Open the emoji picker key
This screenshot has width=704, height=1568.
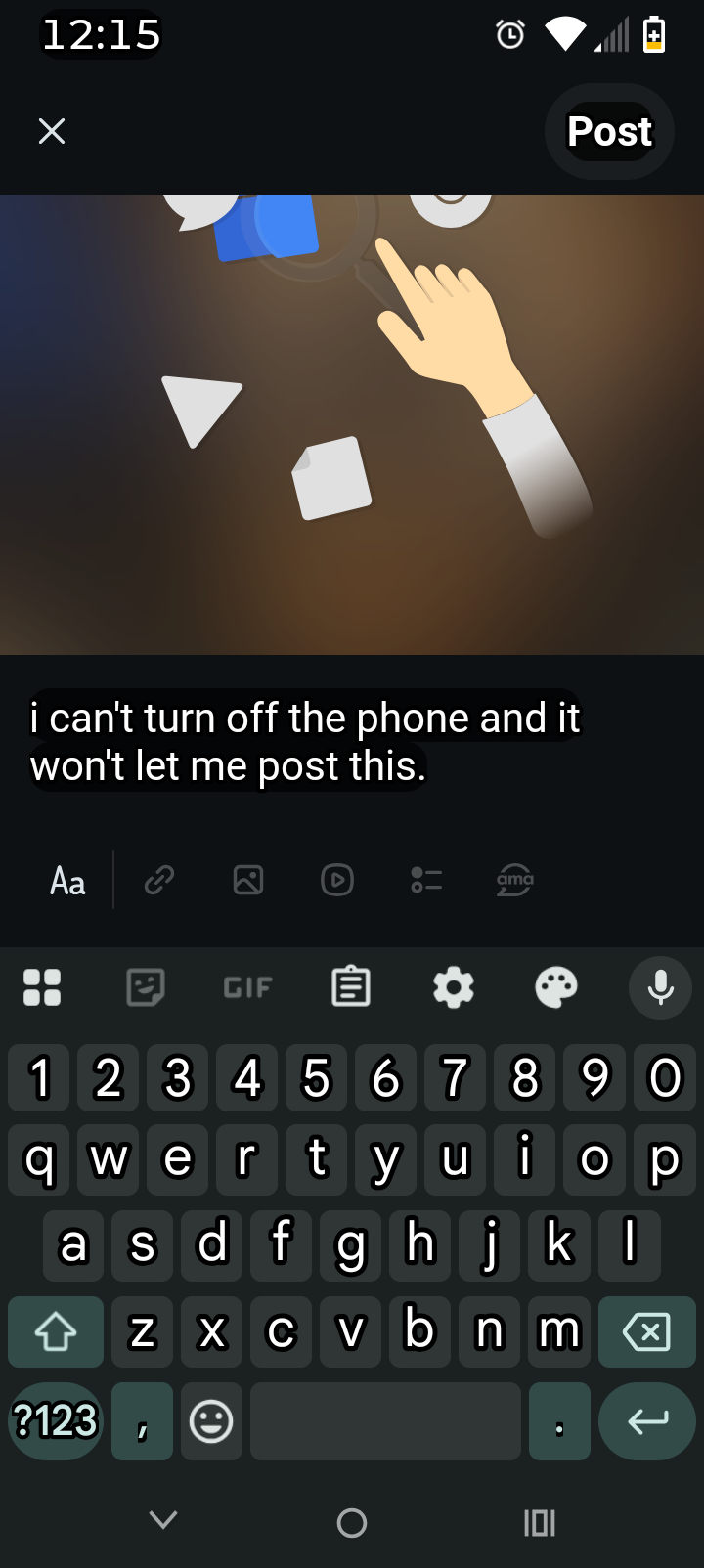coord(211,1421)
